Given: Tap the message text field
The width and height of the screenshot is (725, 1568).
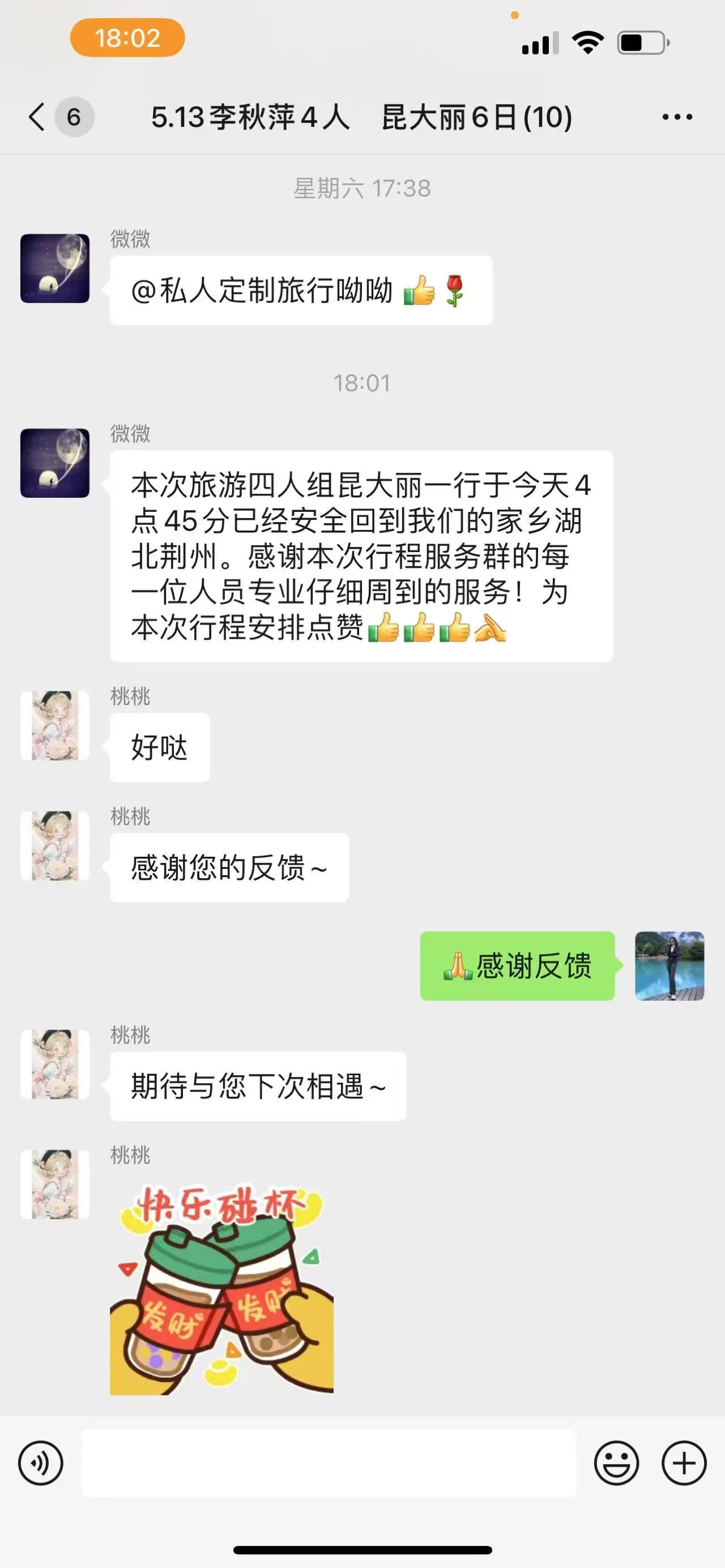Looking at the screenshot, I should (x=329, y=1463).
